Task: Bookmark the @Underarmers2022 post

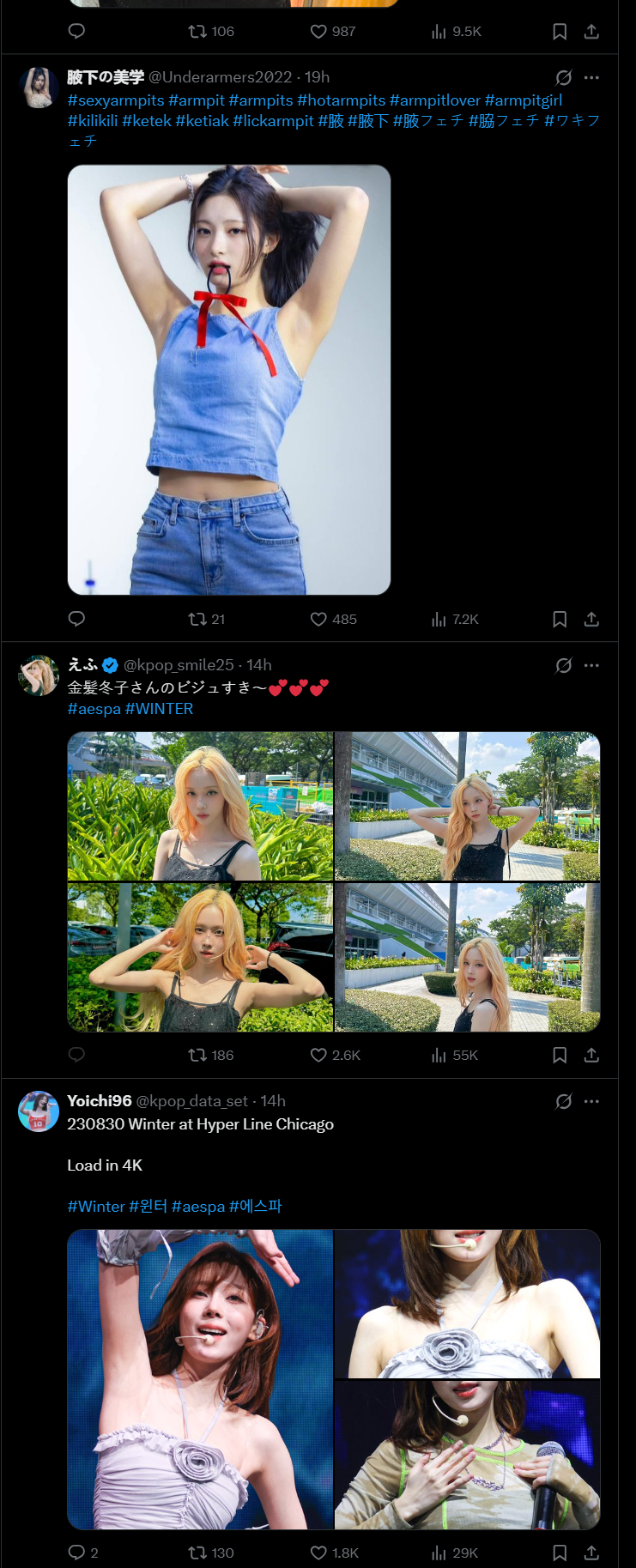Action: (560, 619)
